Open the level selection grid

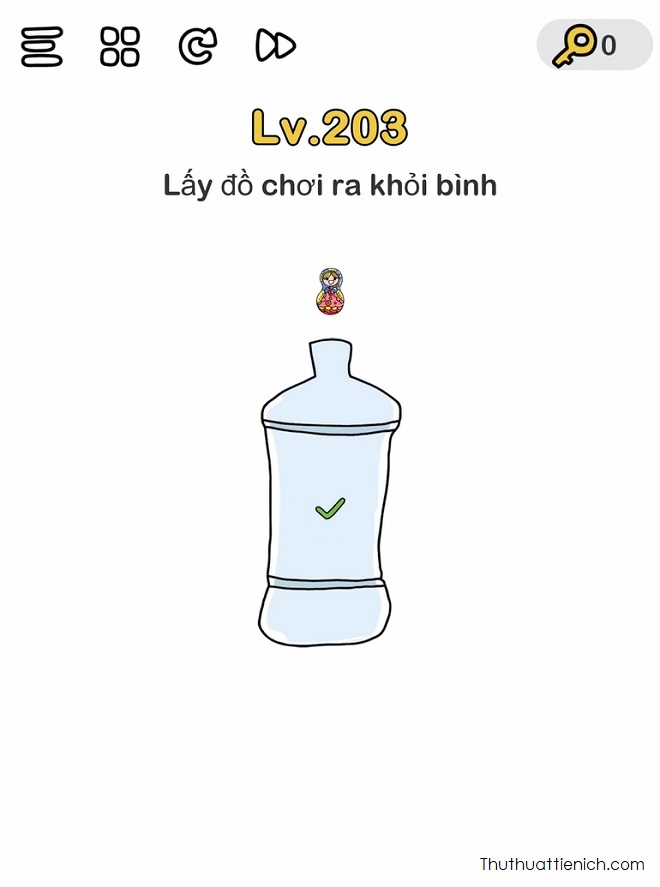[x=120, y=46]
